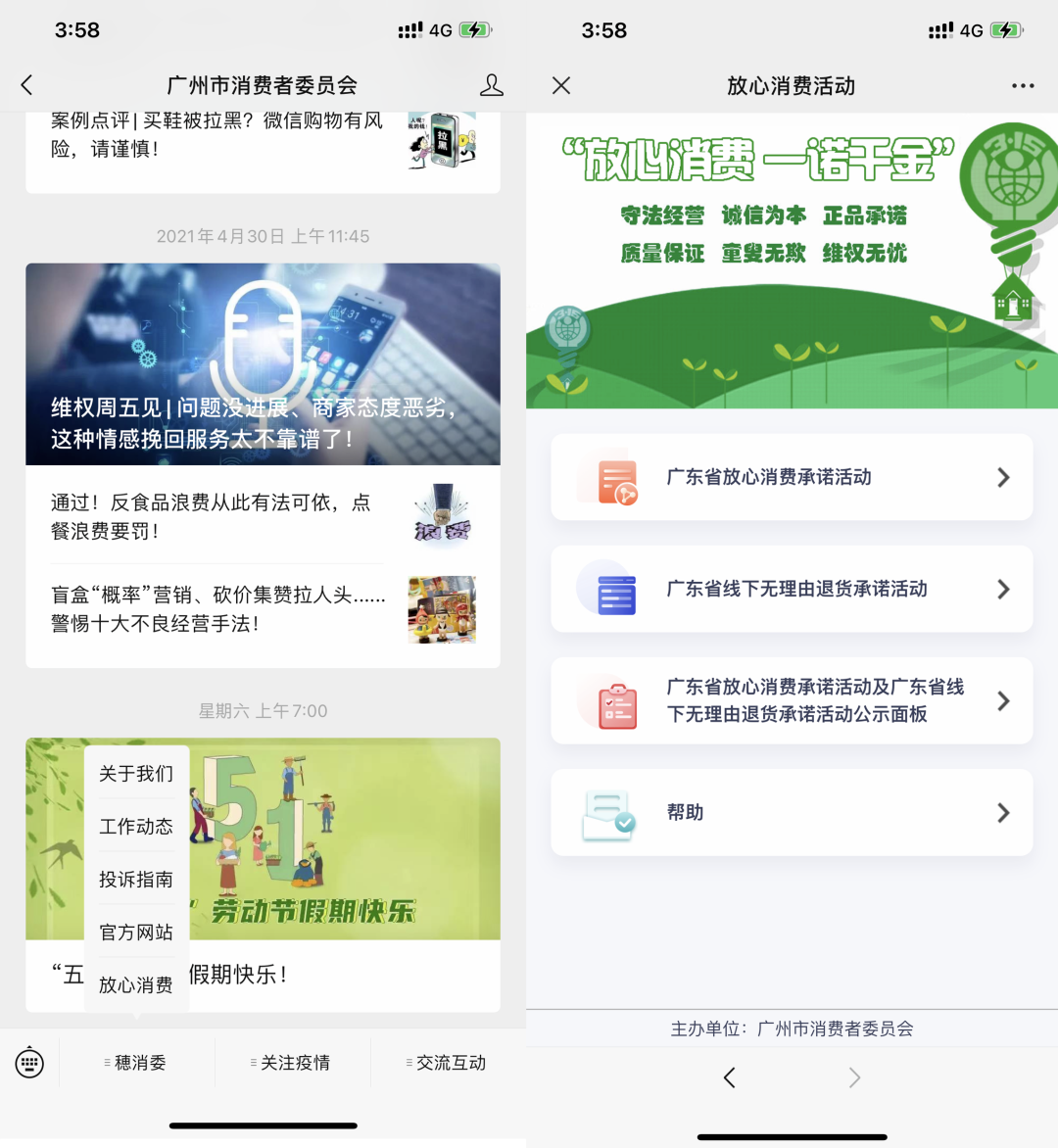1058x1148 pixels.
Task: Select 放心消费 in the popup menu
Action: [136, 985]
